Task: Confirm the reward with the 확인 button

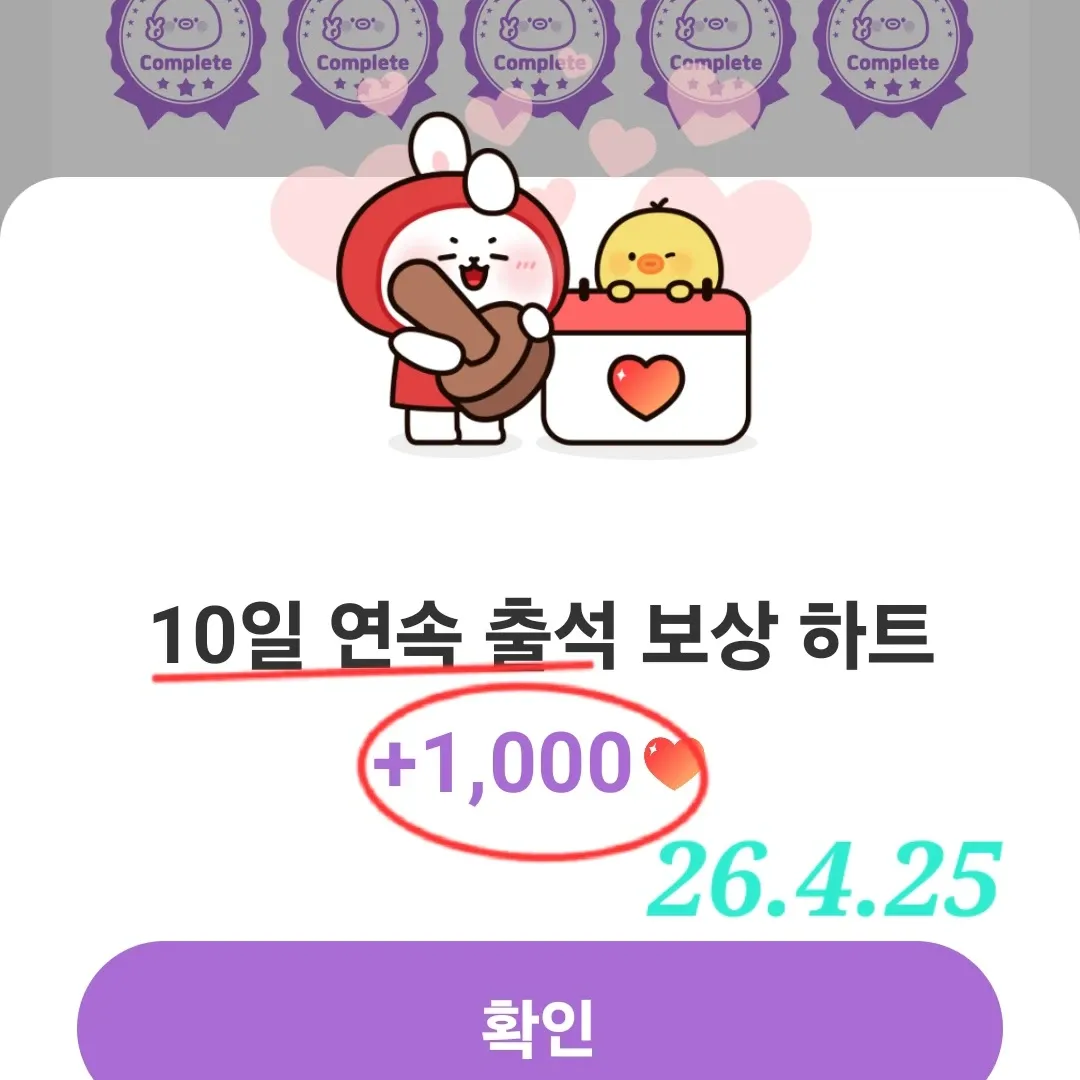Action: tap(540, 1020)
